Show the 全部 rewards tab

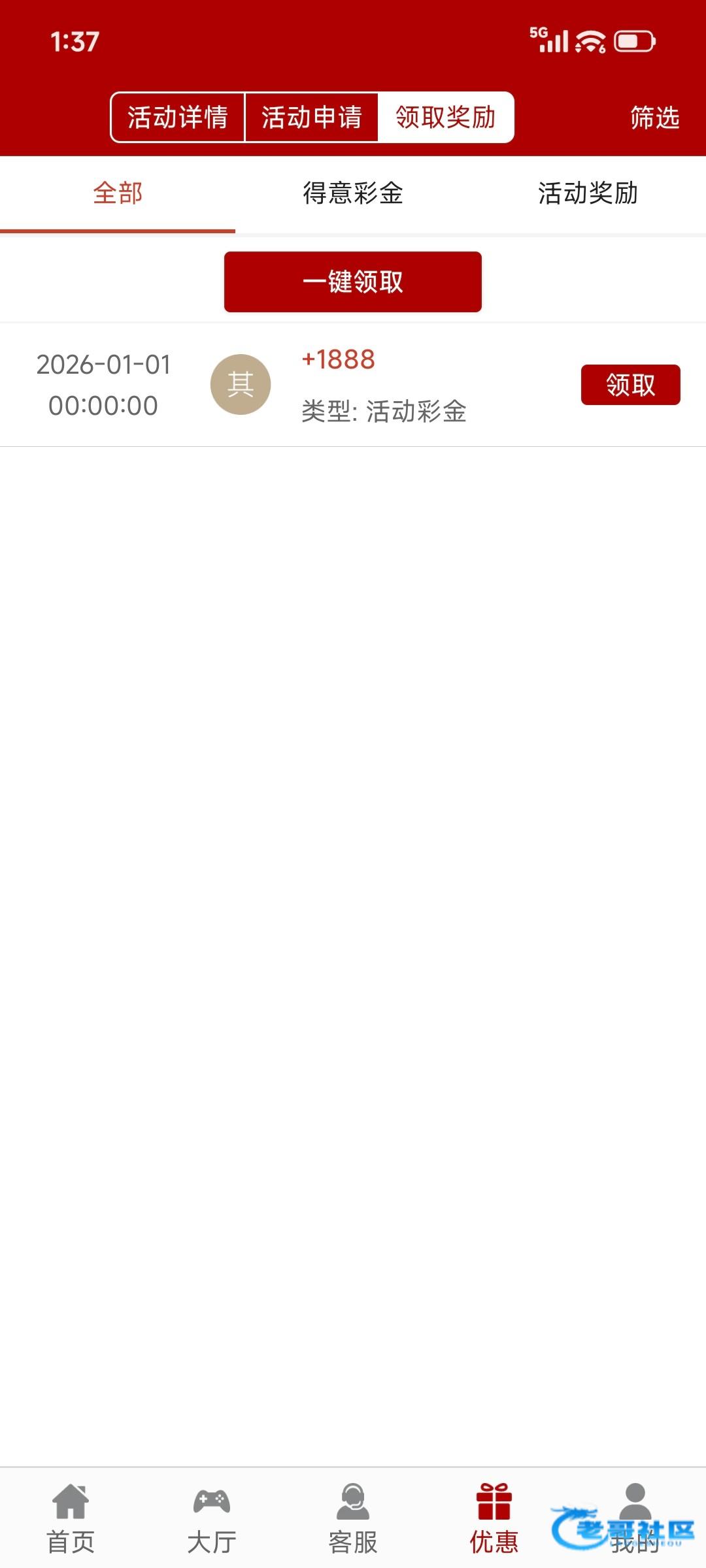[x=118, y=193]
